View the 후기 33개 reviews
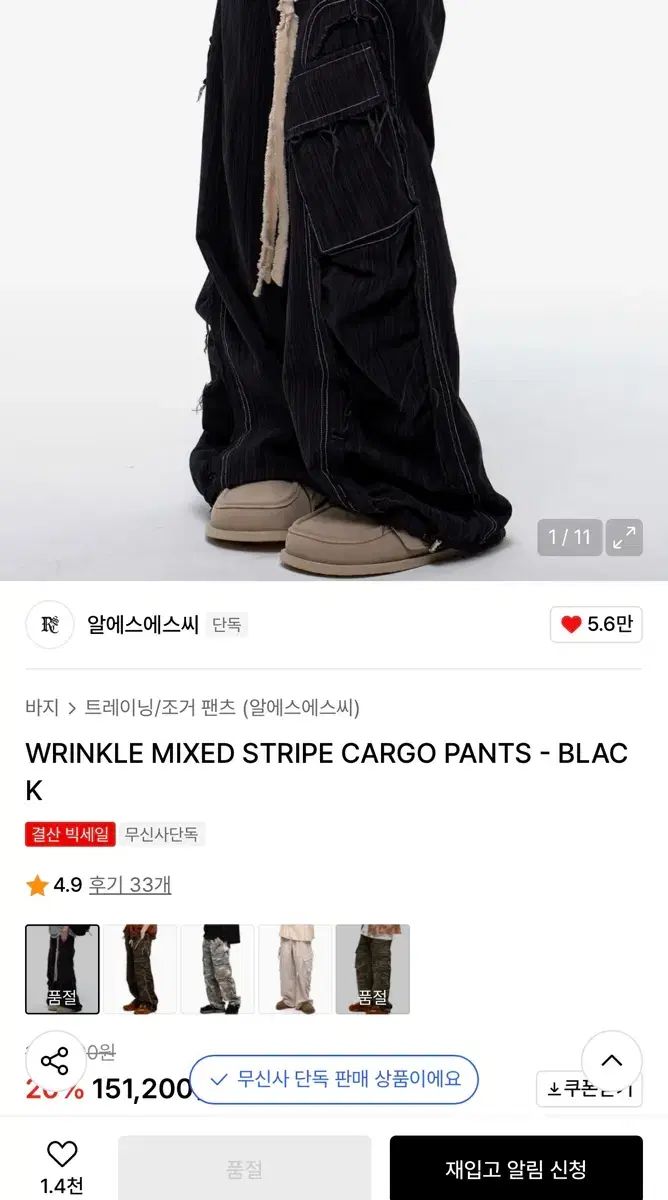 tap(130, 885)
